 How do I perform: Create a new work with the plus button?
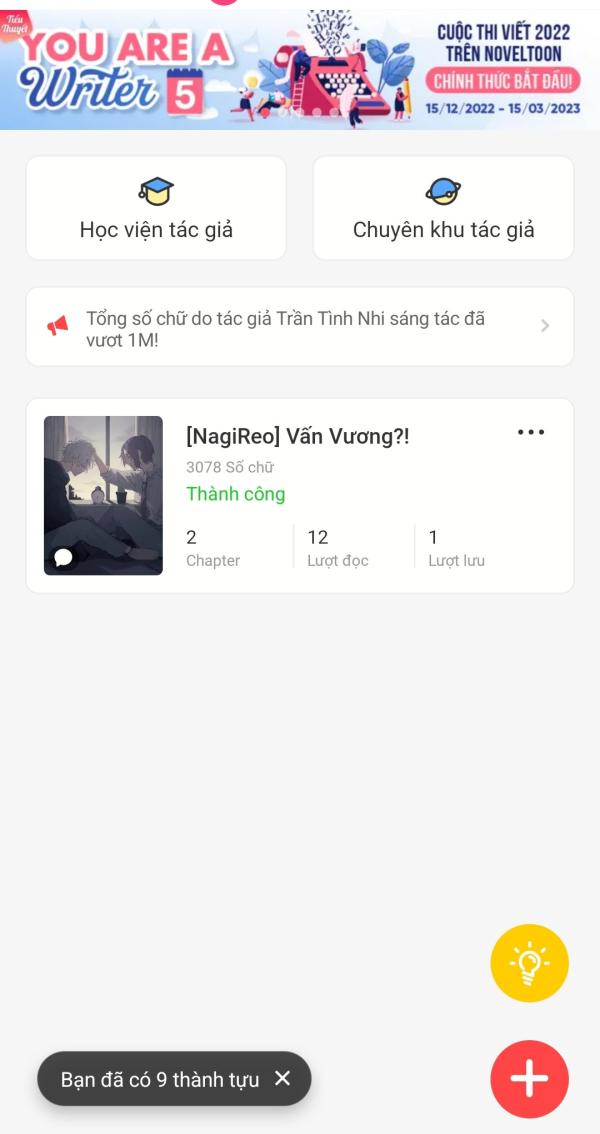(529, 1079)
